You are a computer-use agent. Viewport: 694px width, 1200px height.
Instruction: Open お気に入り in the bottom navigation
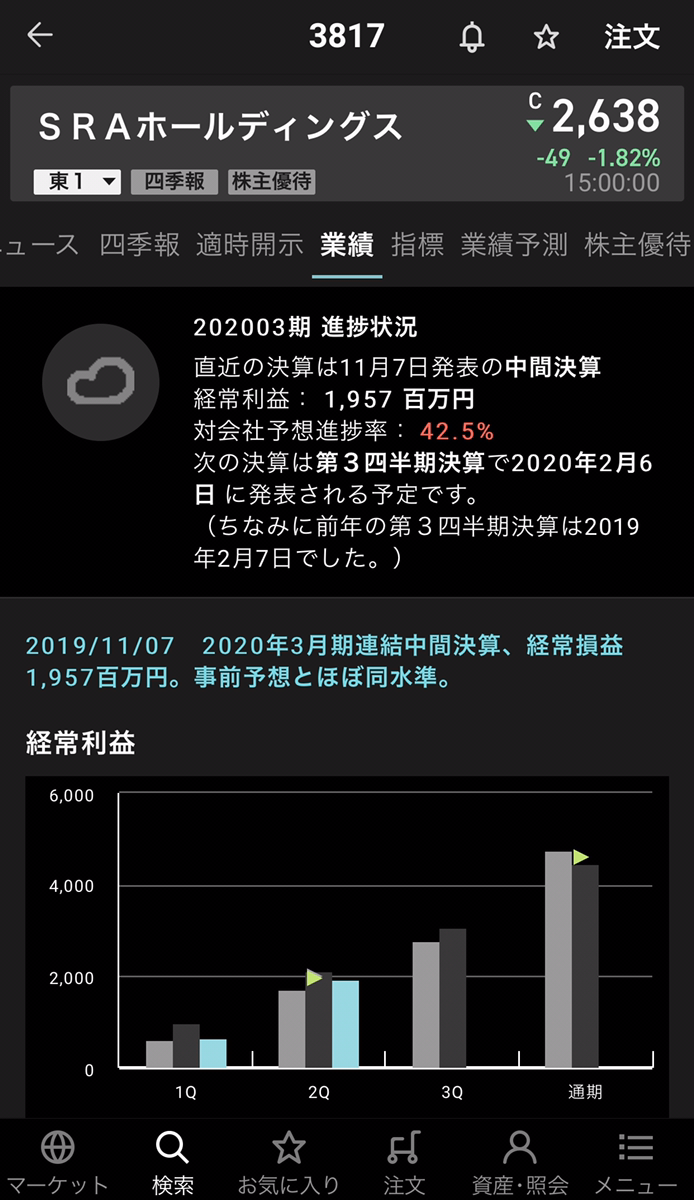[x=289, y=1162]
